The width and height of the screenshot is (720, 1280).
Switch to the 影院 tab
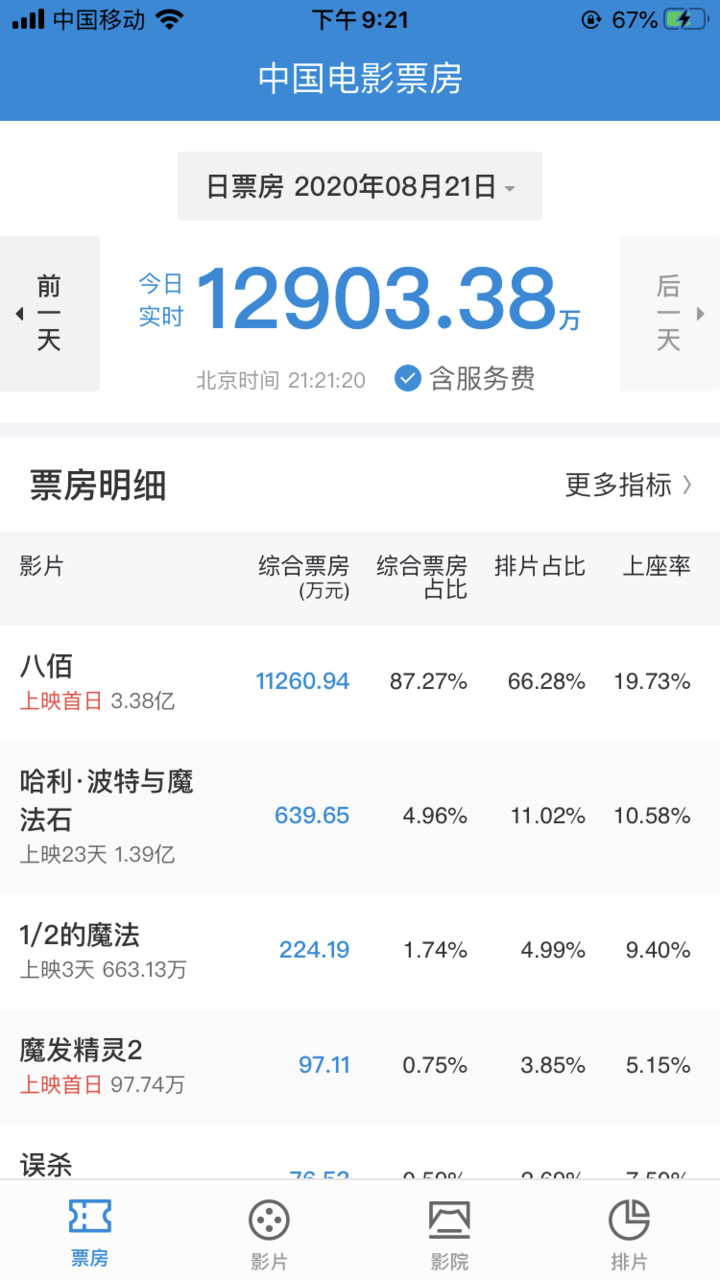point(449,1232)
